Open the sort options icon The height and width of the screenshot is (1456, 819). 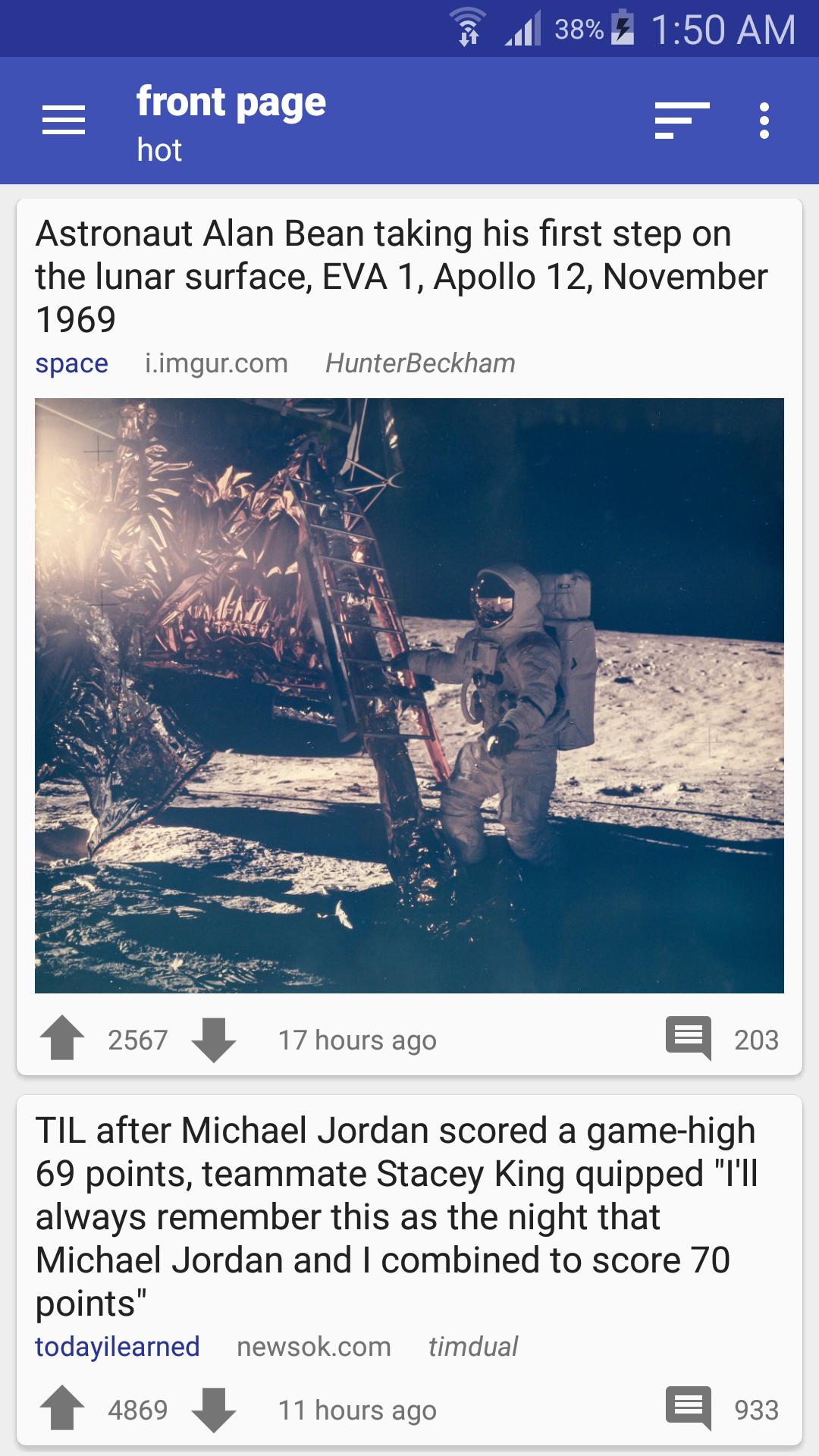tap(681, 121)
